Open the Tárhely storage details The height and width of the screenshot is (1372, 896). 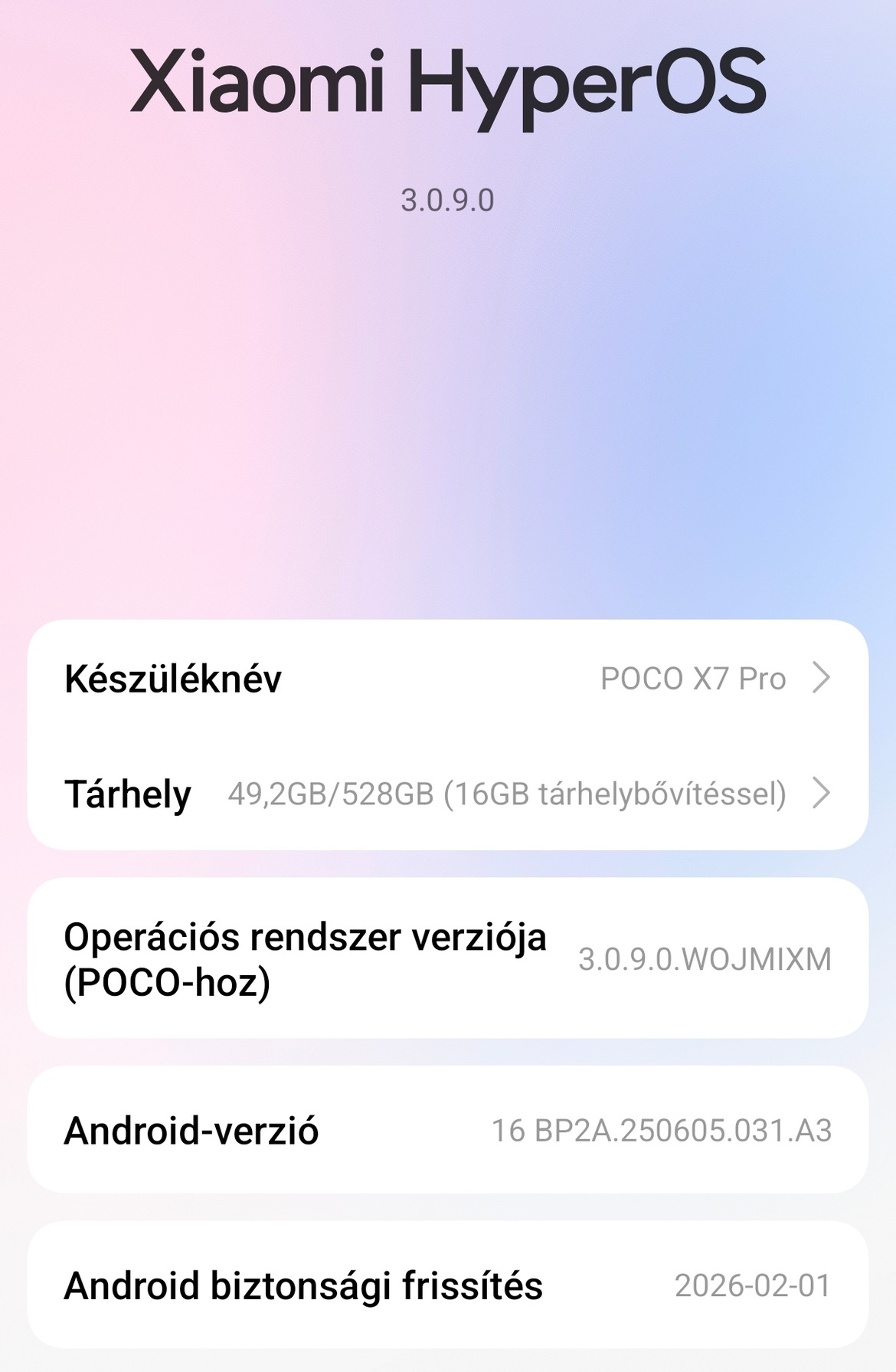click(447, 794)
